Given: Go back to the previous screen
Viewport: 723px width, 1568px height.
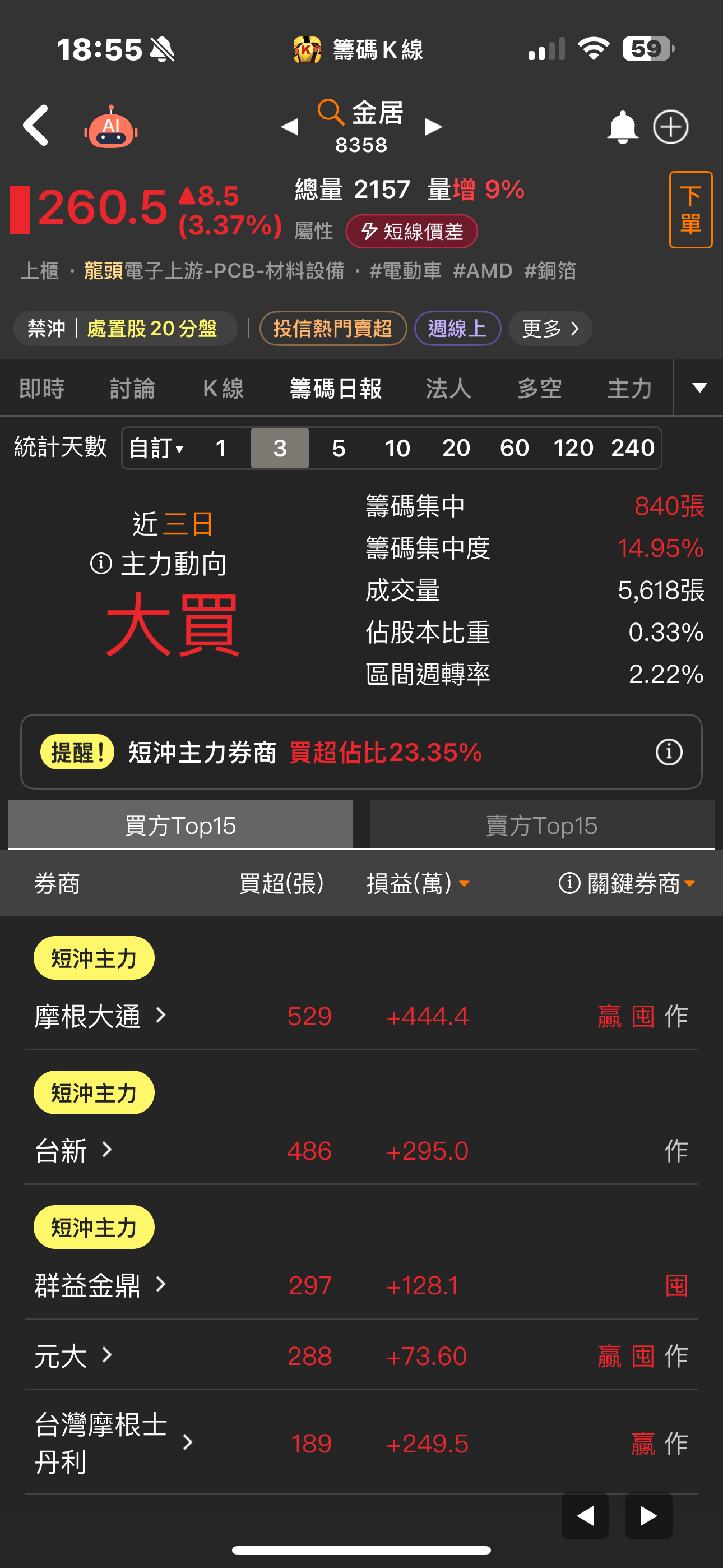Looking at the screenshot, I should [x=35, y=126].
